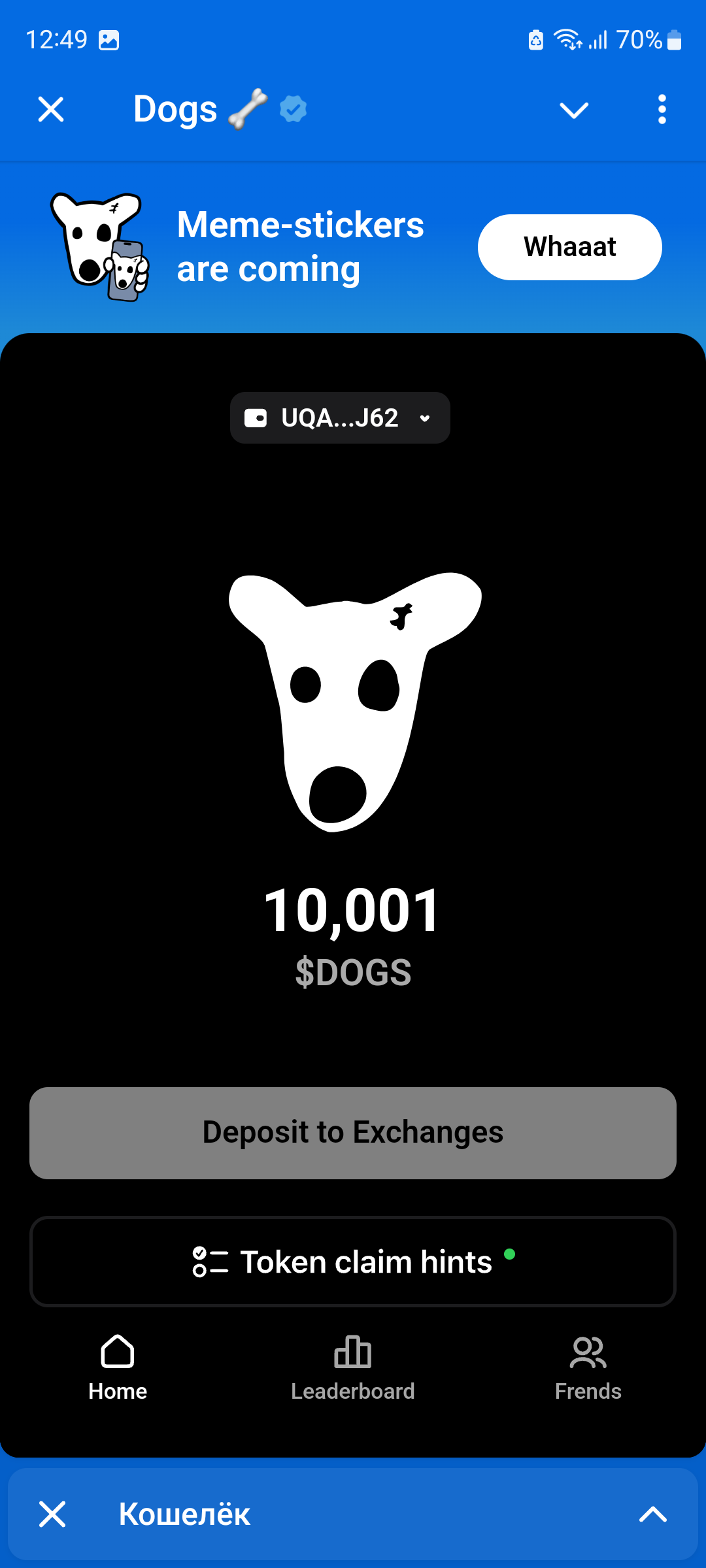
Task: Close the Dogs mini app
Action: click(51, 109)
